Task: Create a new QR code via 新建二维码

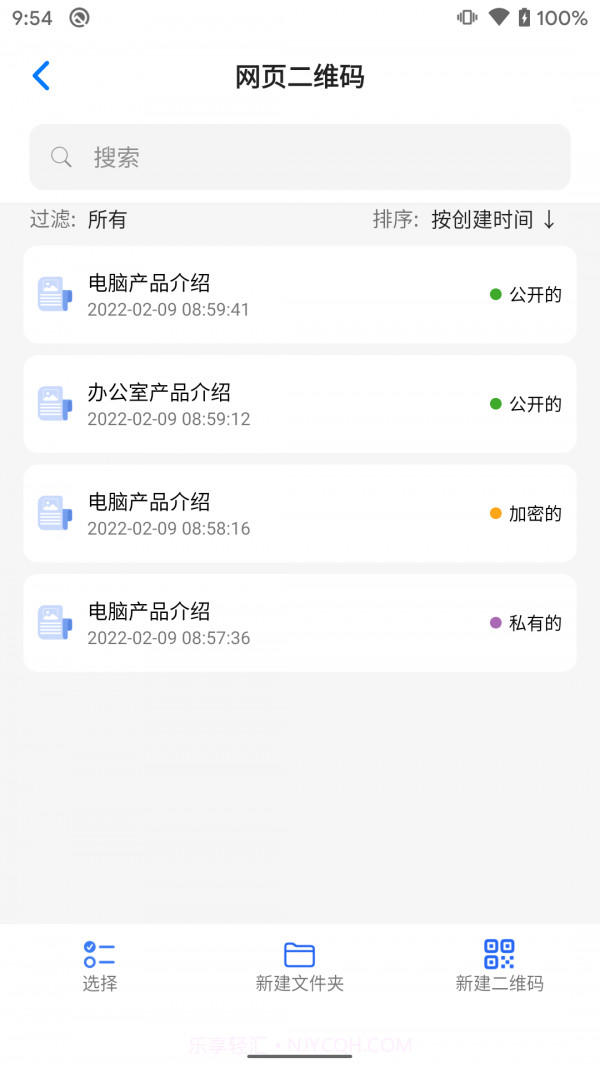Action: click(x=499, y=966)
